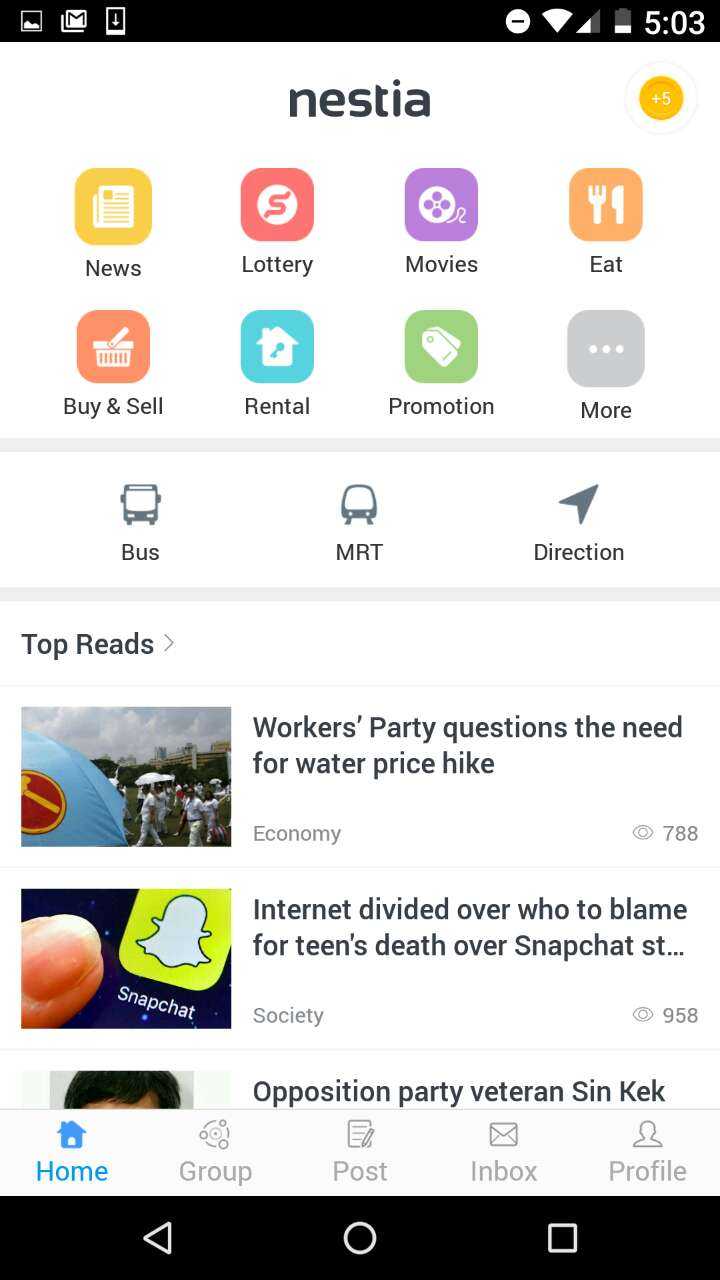Switch to the Post tab

coord(360,1152)
